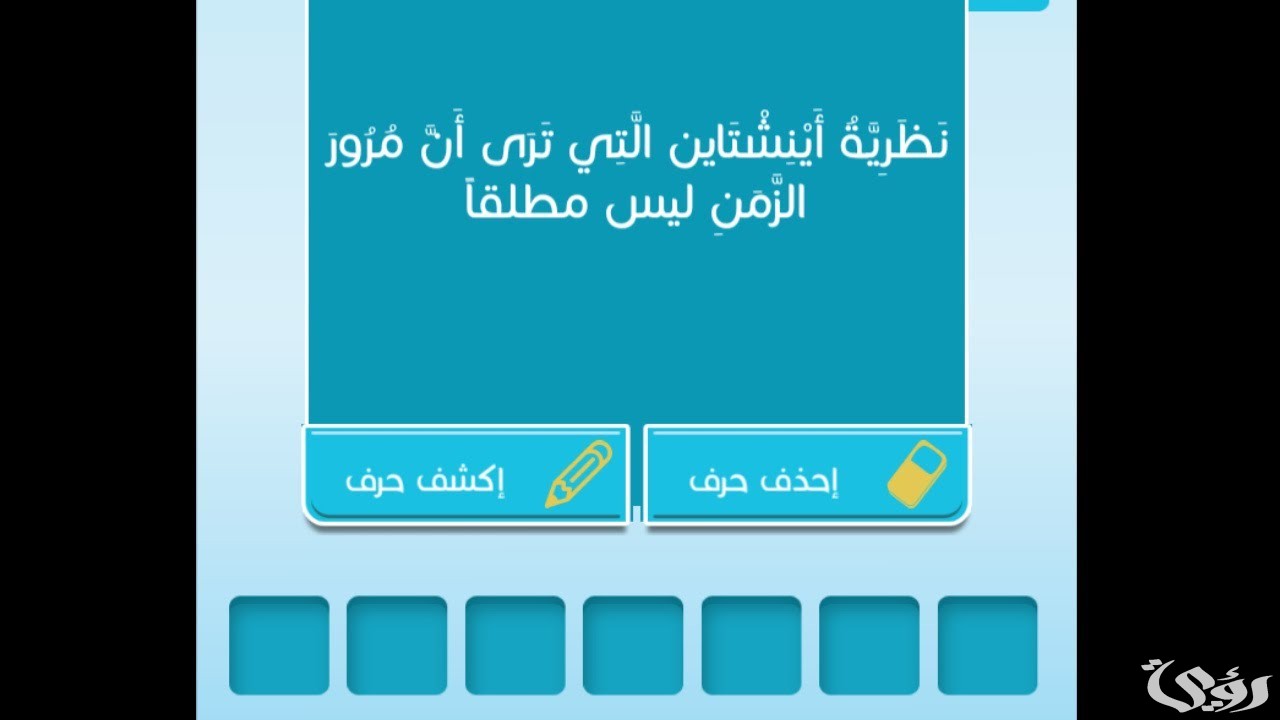The width and height of the screenshot is (1280, 720).
Task: Use the إحذف حرف delete-letter button
Action: coord(807,475)
